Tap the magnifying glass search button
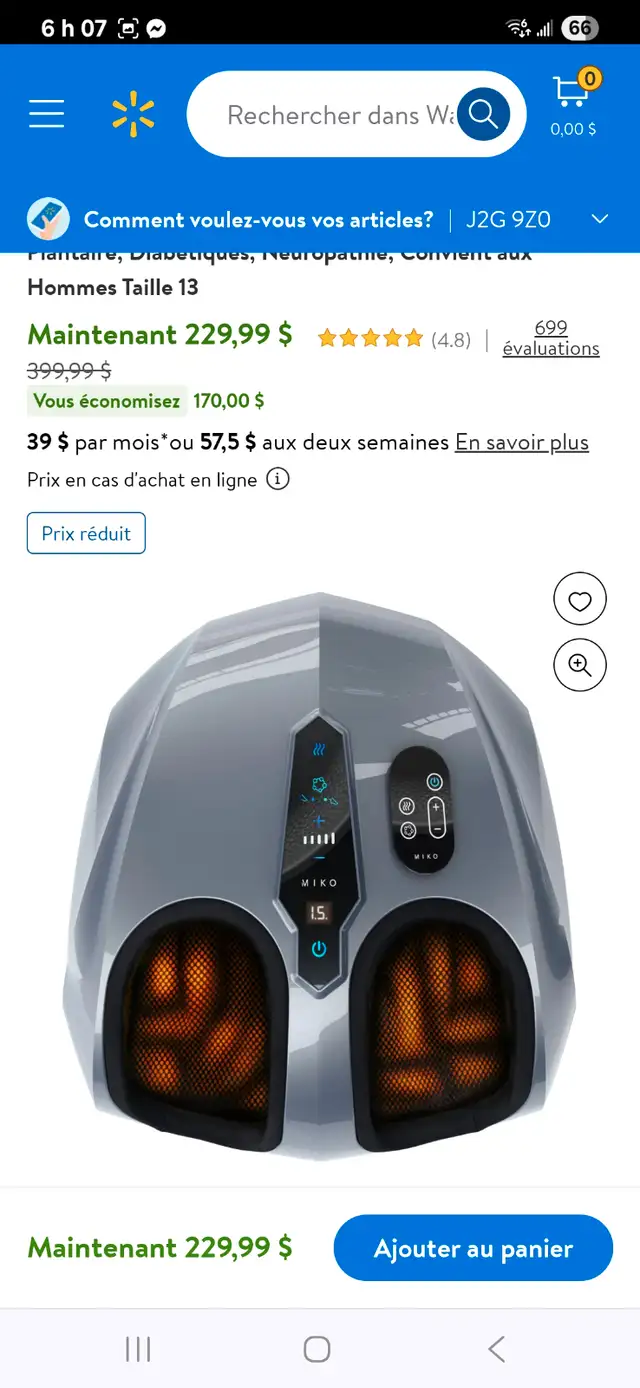Screen dimensions: 640x1388 (x=484, y=115)
